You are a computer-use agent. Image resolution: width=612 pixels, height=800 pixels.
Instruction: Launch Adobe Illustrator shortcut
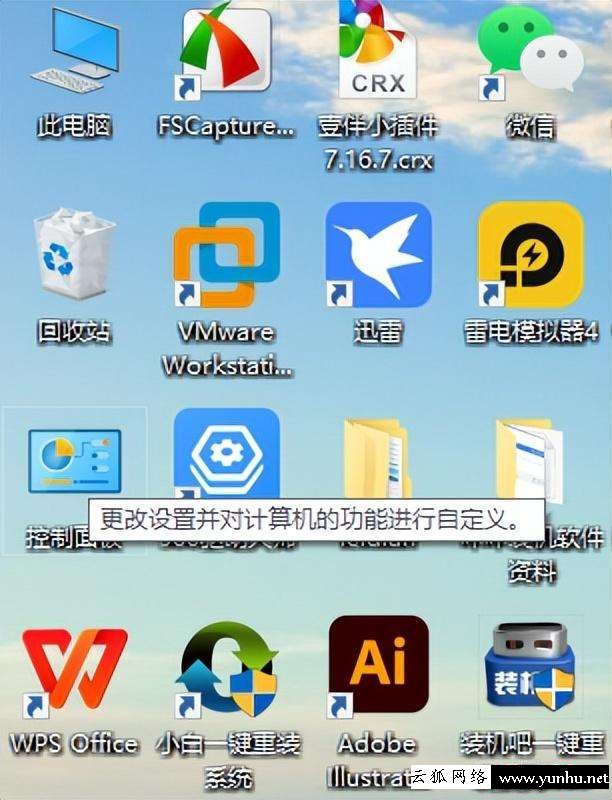378,665
